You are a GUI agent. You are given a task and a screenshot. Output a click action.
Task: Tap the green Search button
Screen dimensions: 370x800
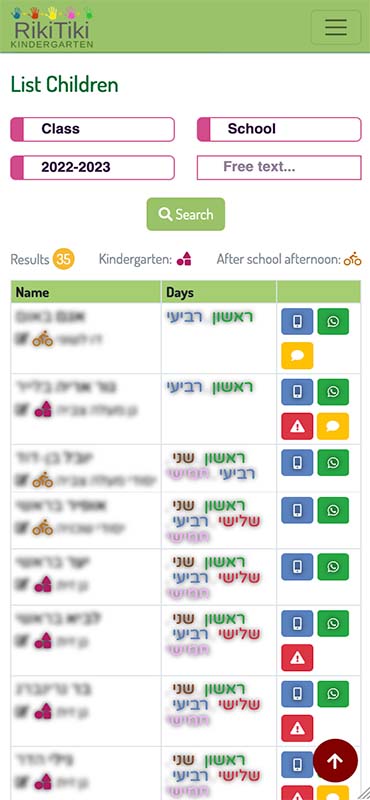186,214
